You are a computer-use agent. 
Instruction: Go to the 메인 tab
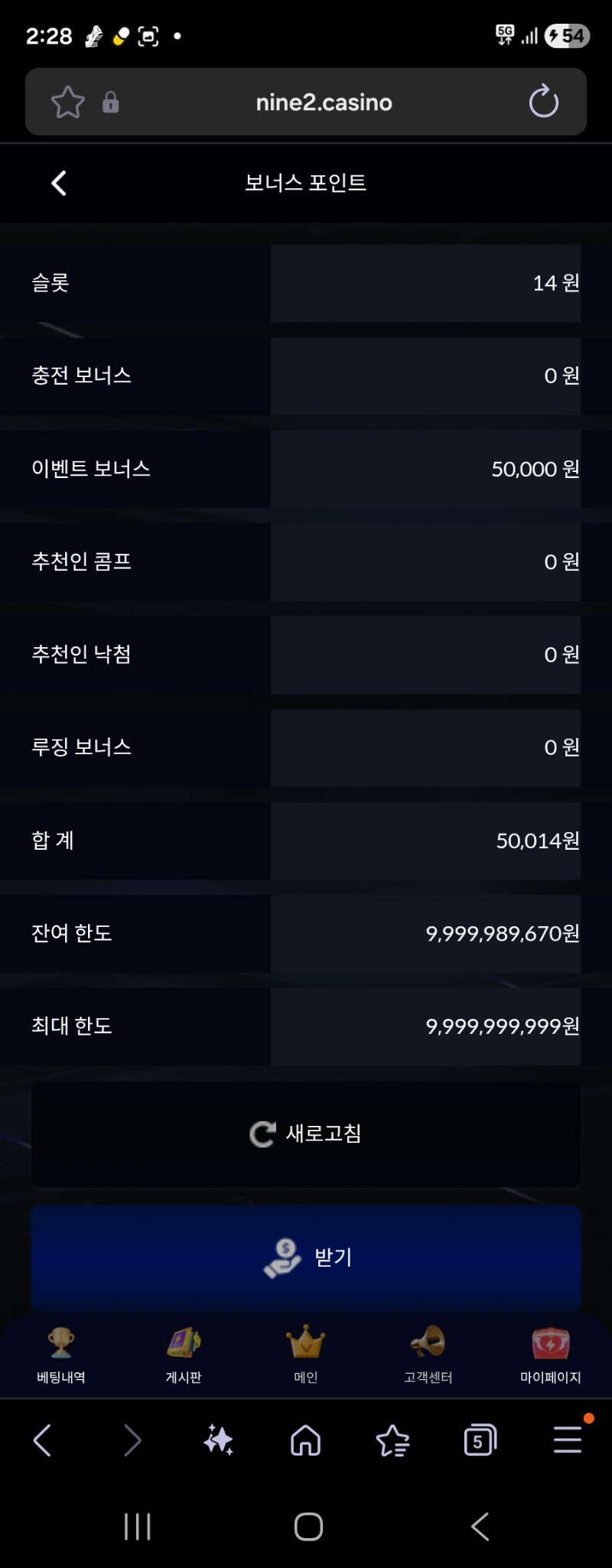(306, 1355)
